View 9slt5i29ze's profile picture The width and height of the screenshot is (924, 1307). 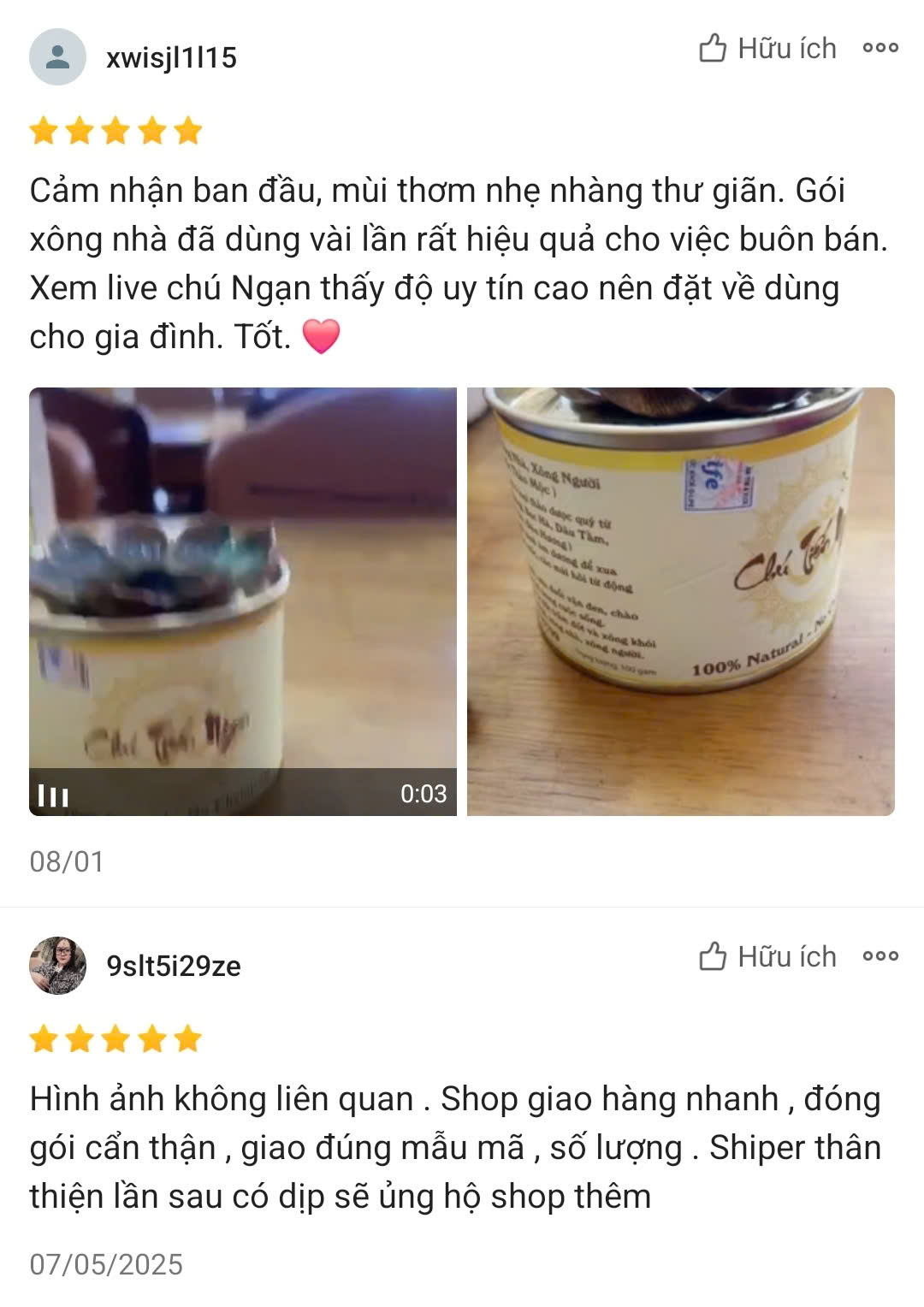[57, 966]
